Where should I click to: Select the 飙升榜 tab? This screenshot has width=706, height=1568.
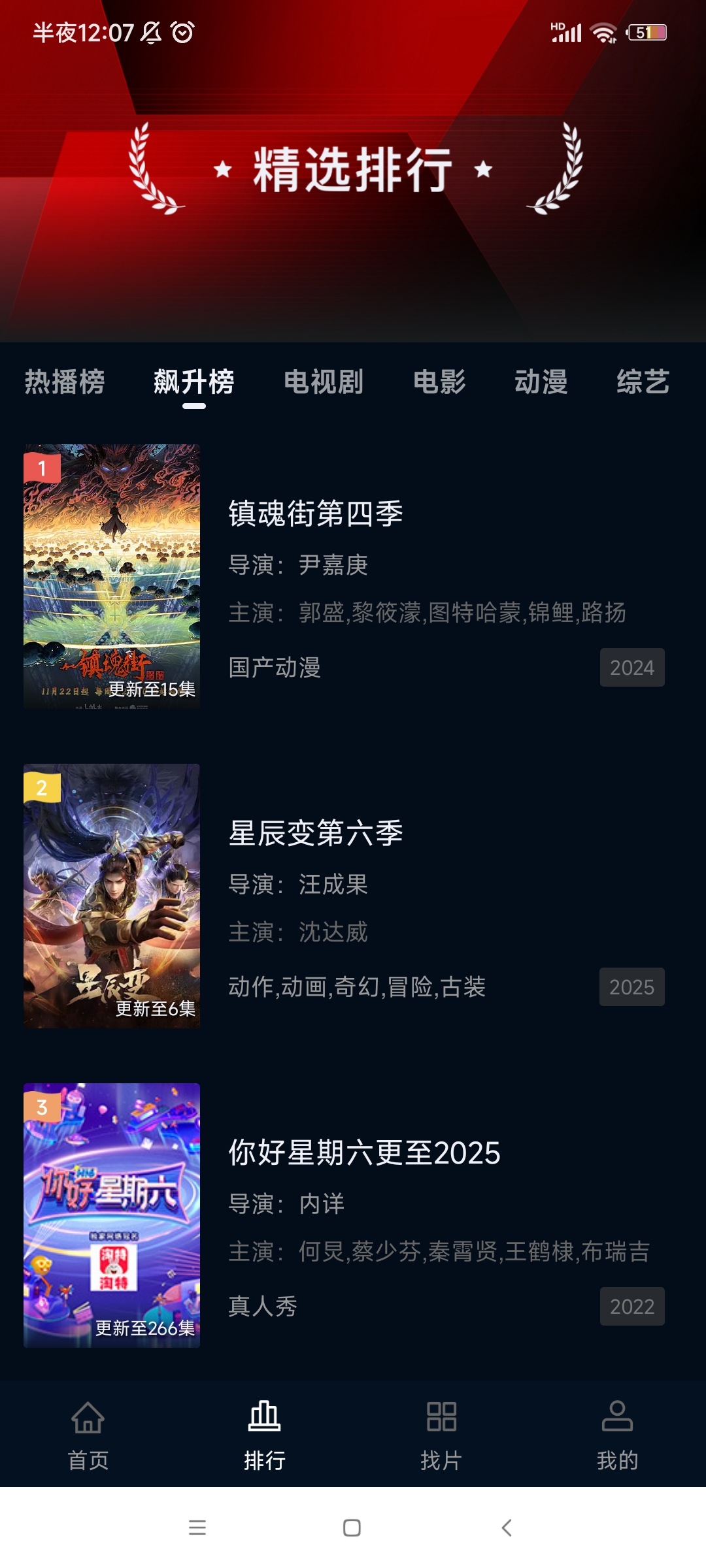point(193,382)
